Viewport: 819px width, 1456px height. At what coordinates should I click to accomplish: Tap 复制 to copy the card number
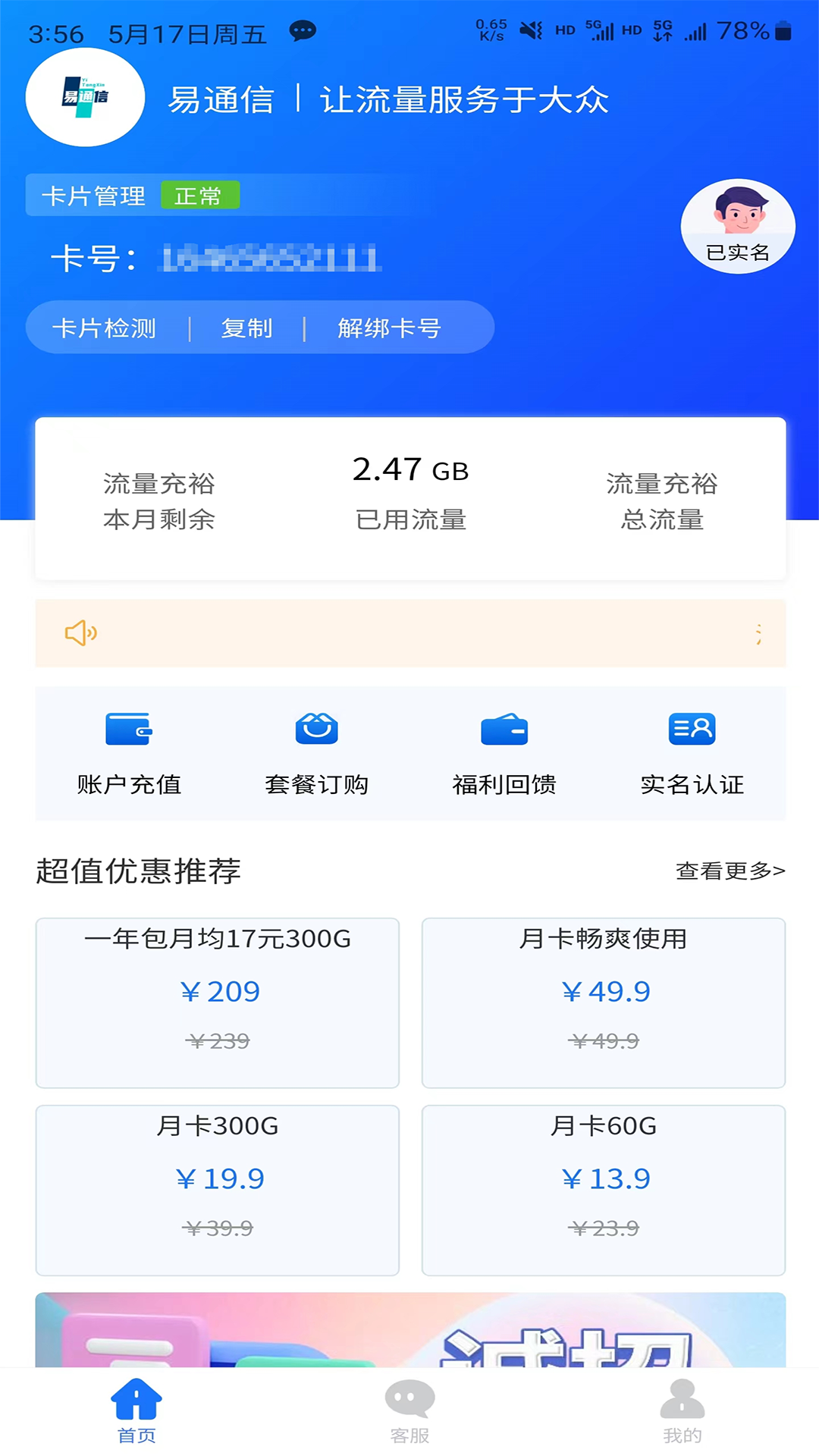click(246, 328)
